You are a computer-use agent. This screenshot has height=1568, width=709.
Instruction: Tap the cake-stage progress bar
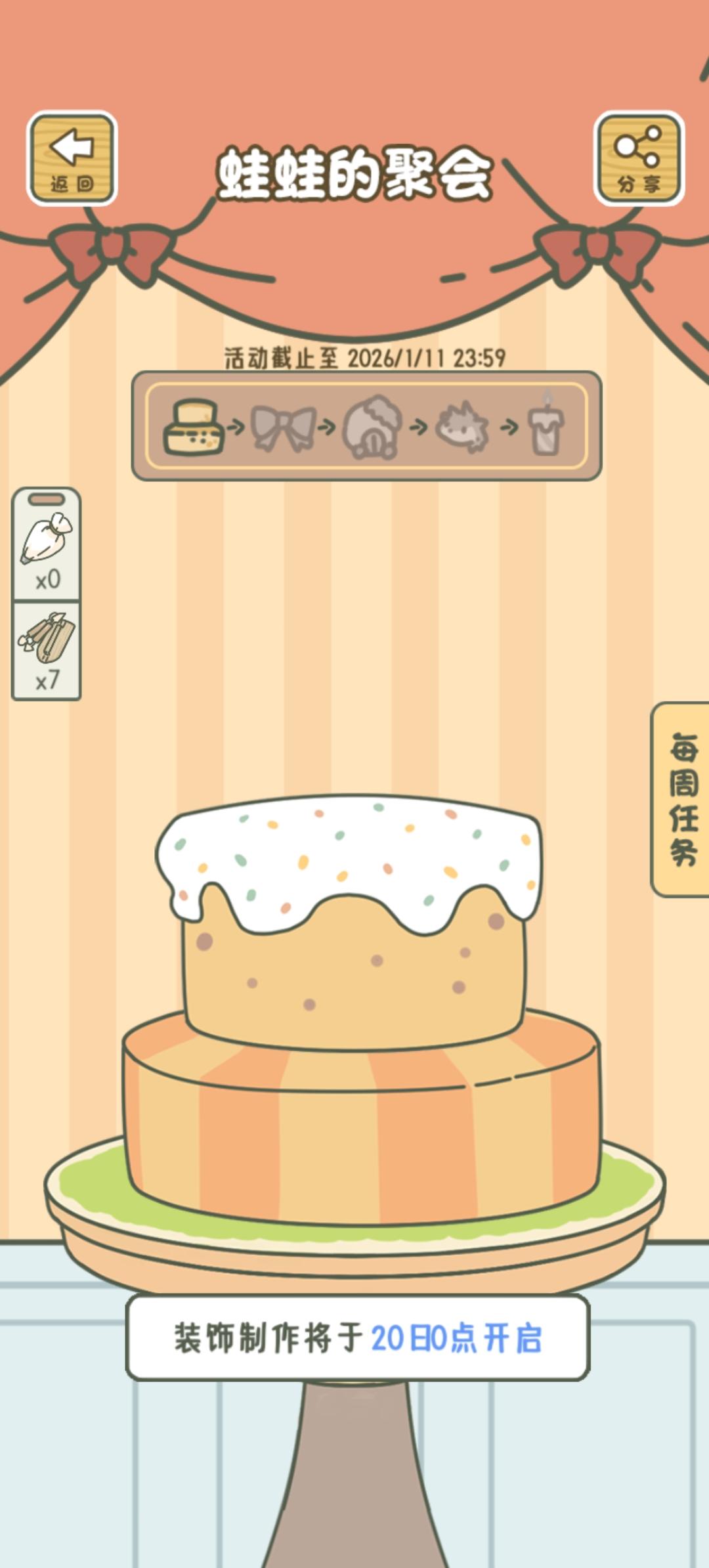click(x=366, y=426)
